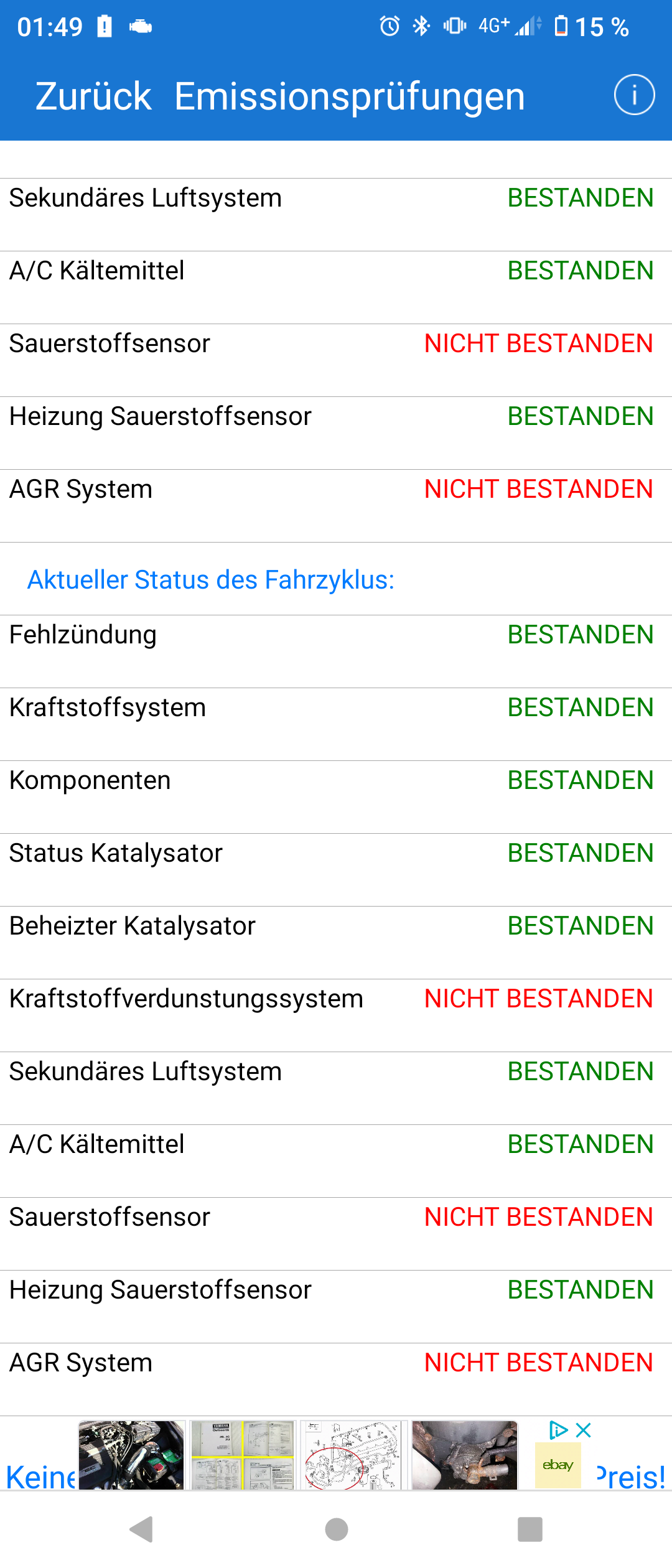Open the engine photo ad thumbnail
Viewport: 672px width, 1568px height.
[x=131, y=1455]
